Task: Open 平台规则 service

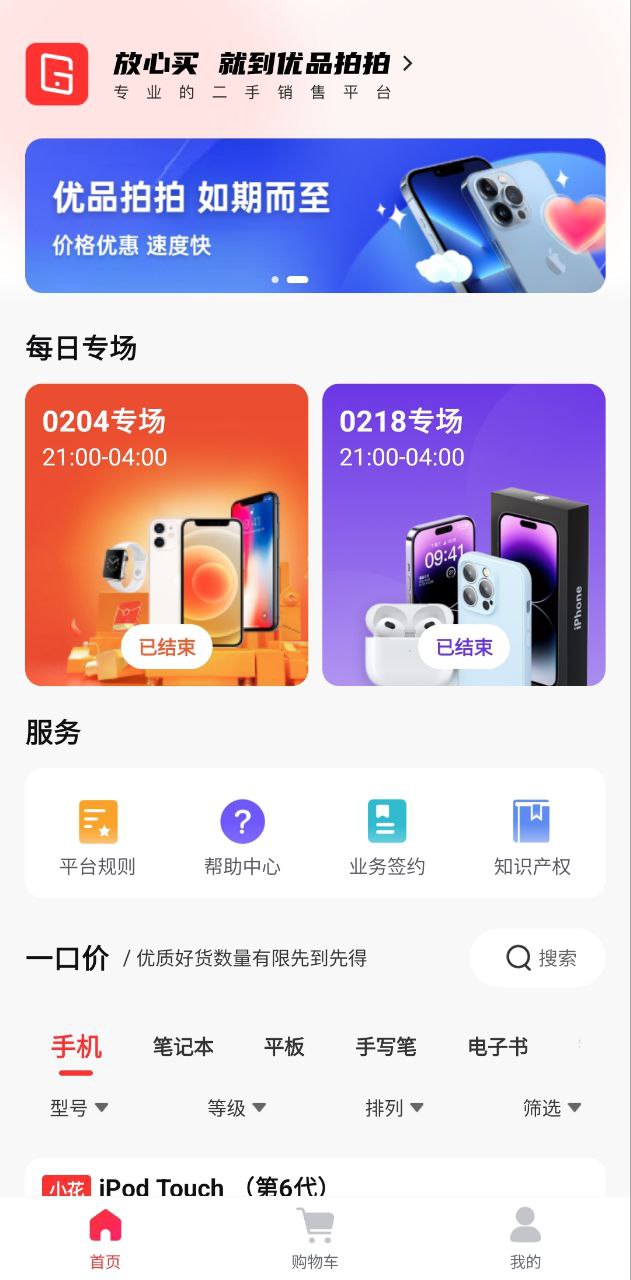Action: click(98, 836)
